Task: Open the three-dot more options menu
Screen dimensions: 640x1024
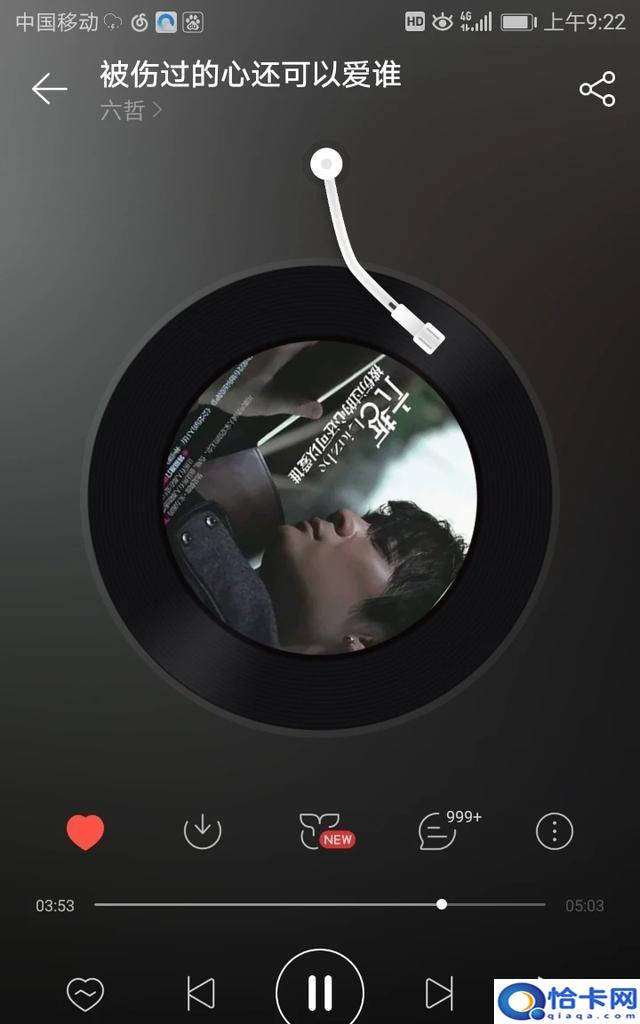Action: [x=554, y=831]
